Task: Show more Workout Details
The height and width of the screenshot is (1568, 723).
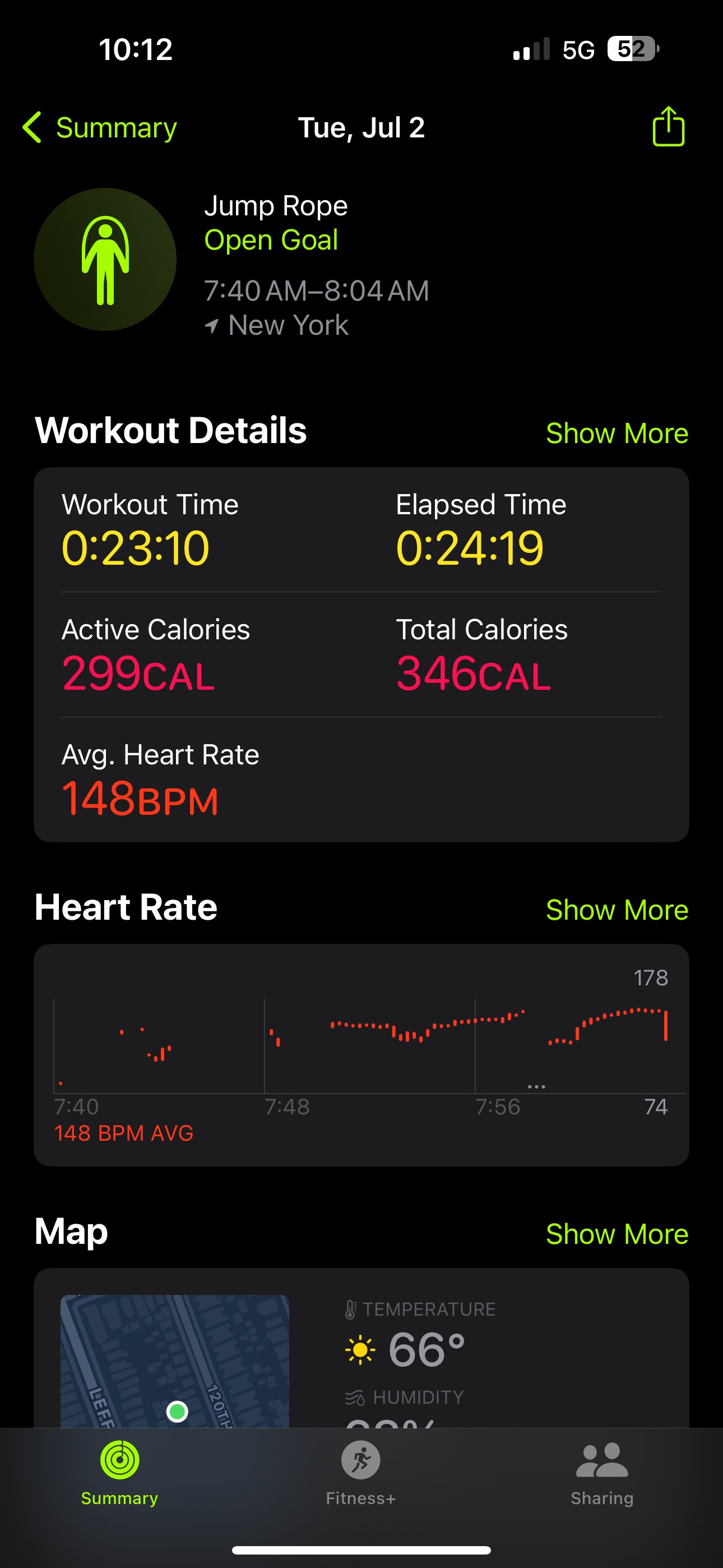Action: pos(617,433)
